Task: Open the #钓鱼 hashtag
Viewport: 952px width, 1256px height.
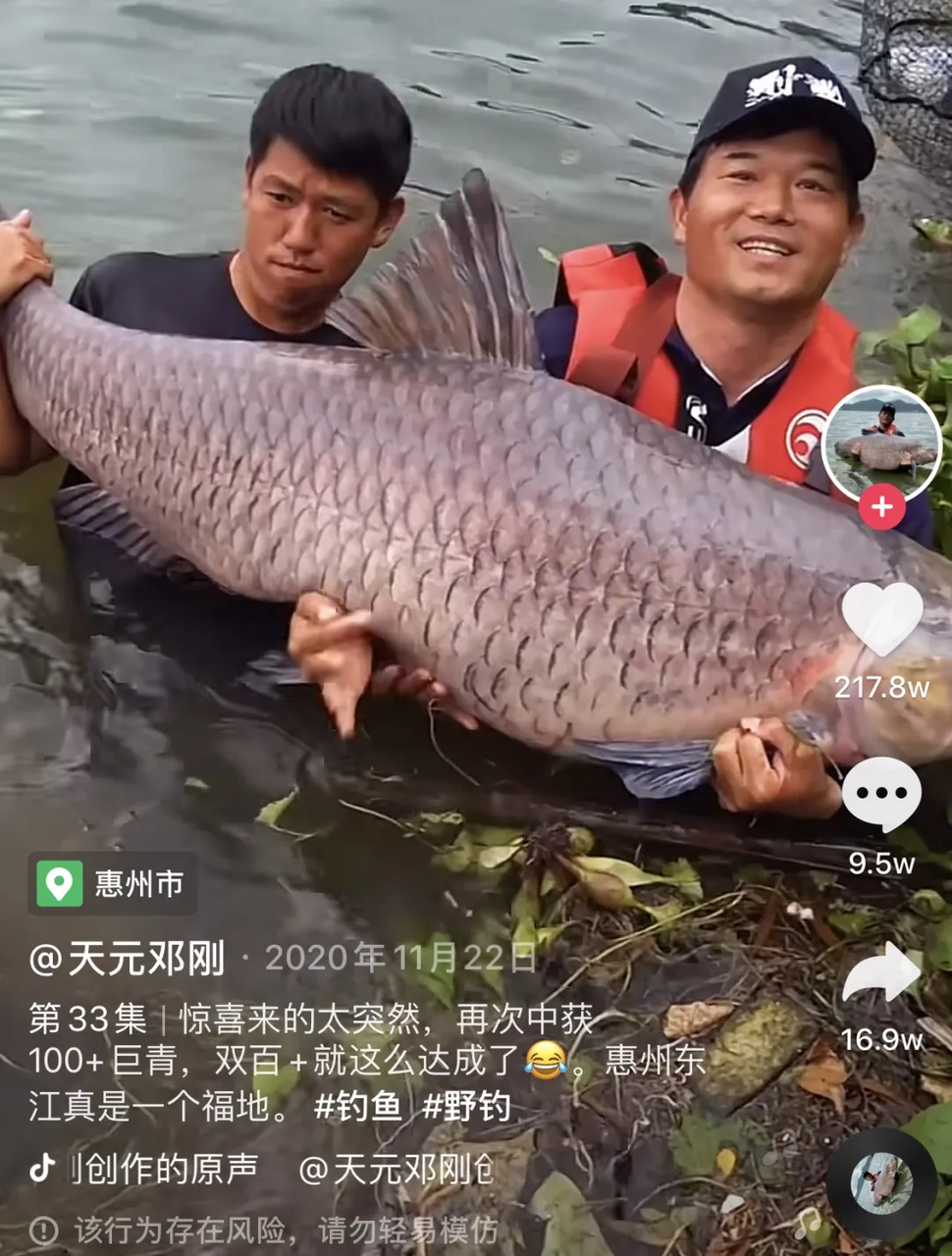Action: pyautogui.click(x=358, y=1107)
